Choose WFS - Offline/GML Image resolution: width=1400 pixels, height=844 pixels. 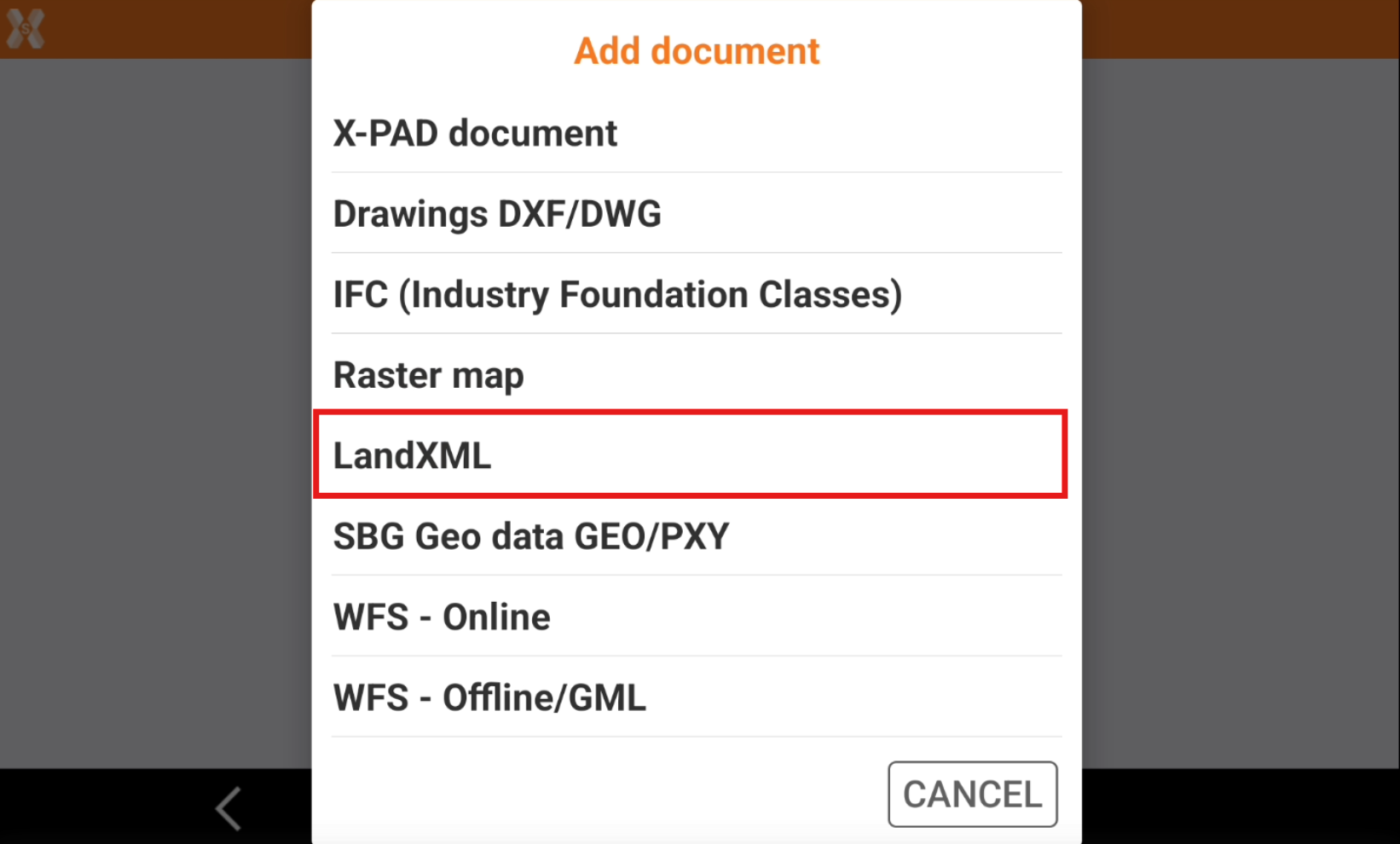coord(489,698)
